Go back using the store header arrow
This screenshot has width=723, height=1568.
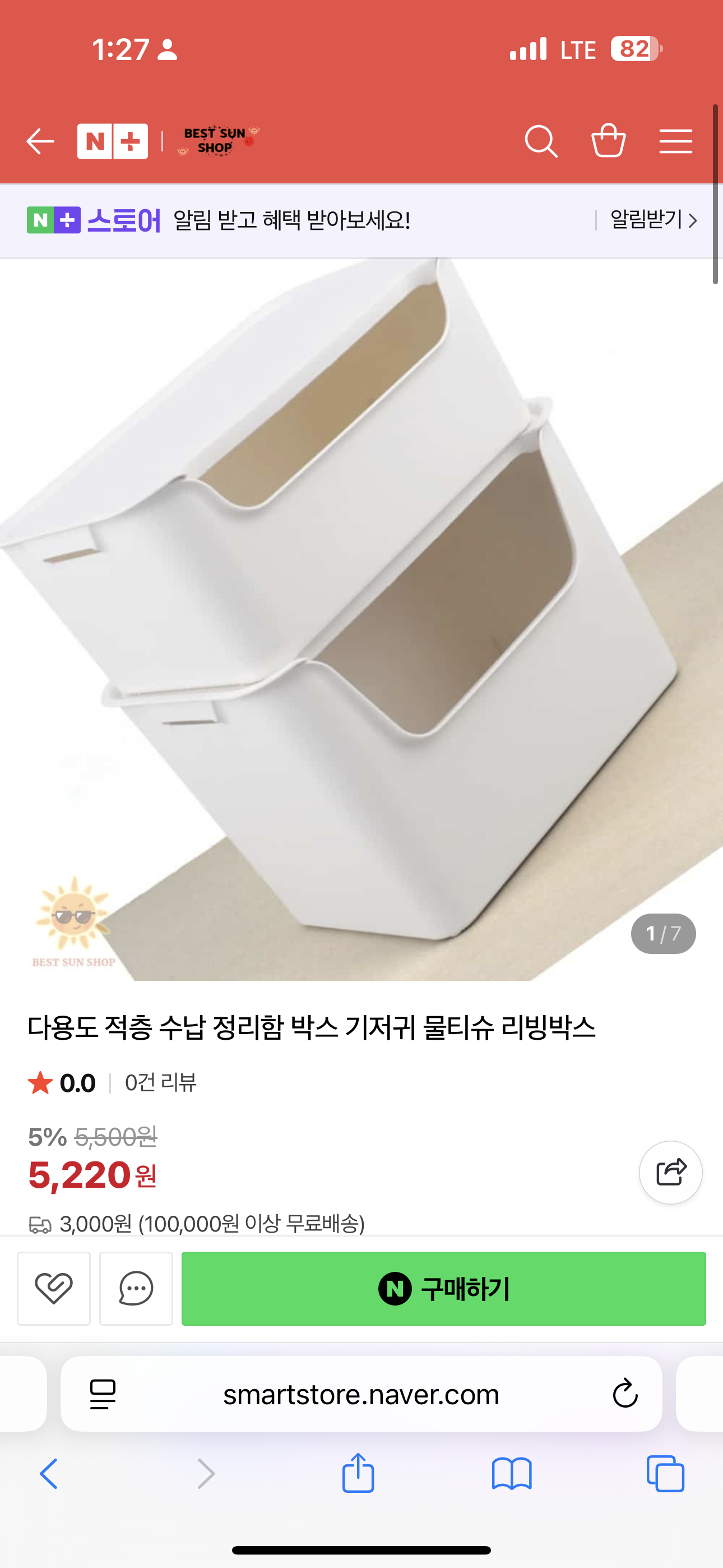click(40, 141)
